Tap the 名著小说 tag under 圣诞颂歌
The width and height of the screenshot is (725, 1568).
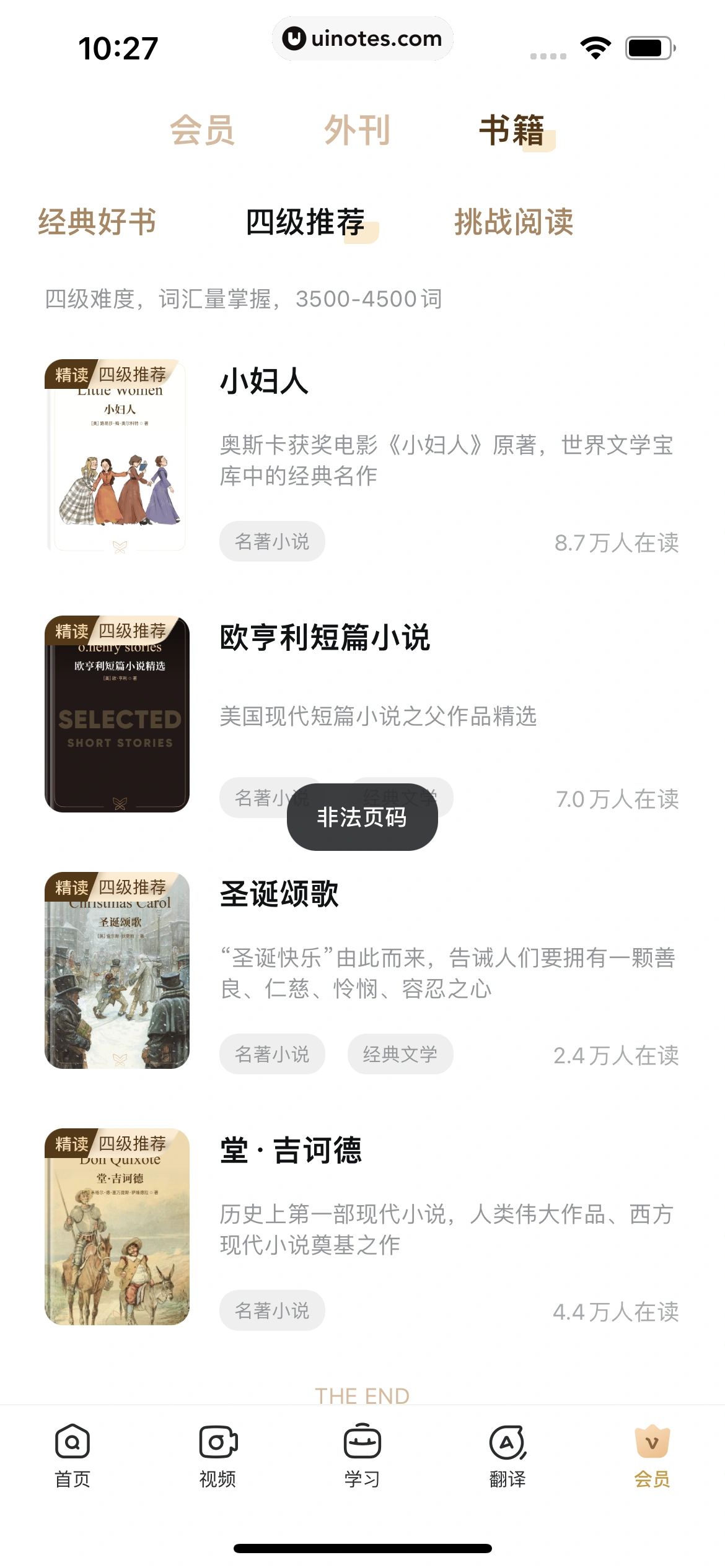click(271, 1053)
